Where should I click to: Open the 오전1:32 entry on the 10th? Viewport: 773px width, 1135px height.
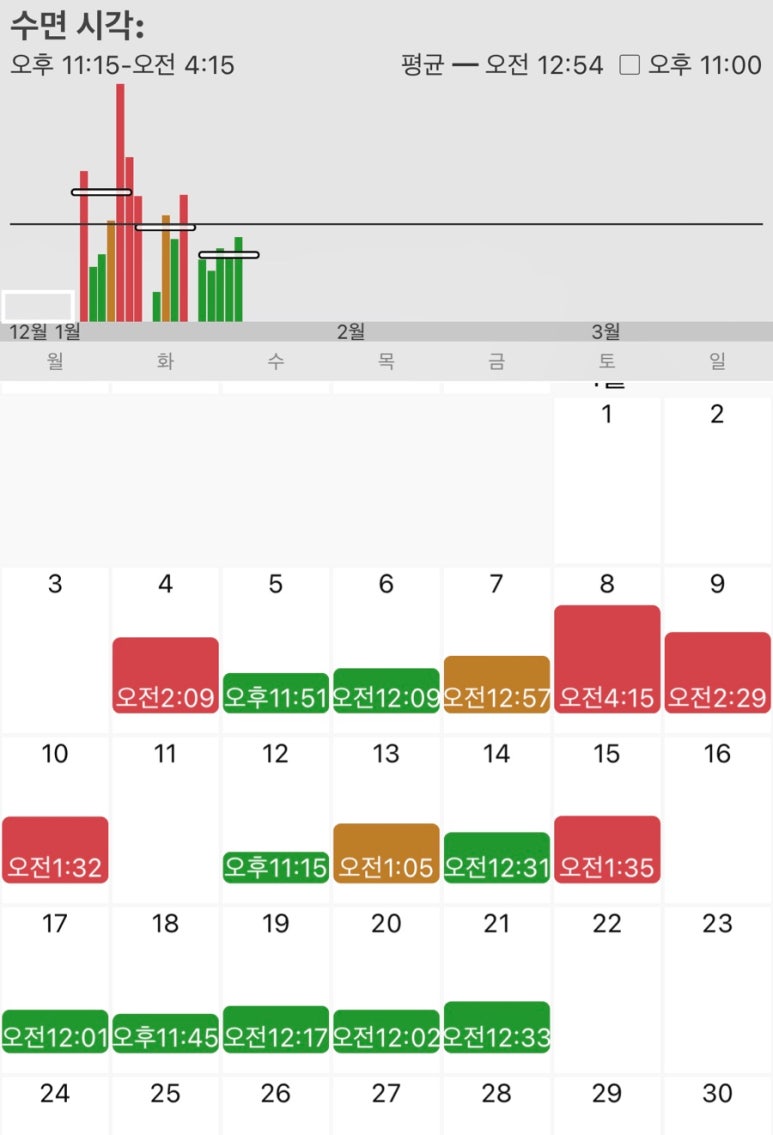click(x=55, y=850)
